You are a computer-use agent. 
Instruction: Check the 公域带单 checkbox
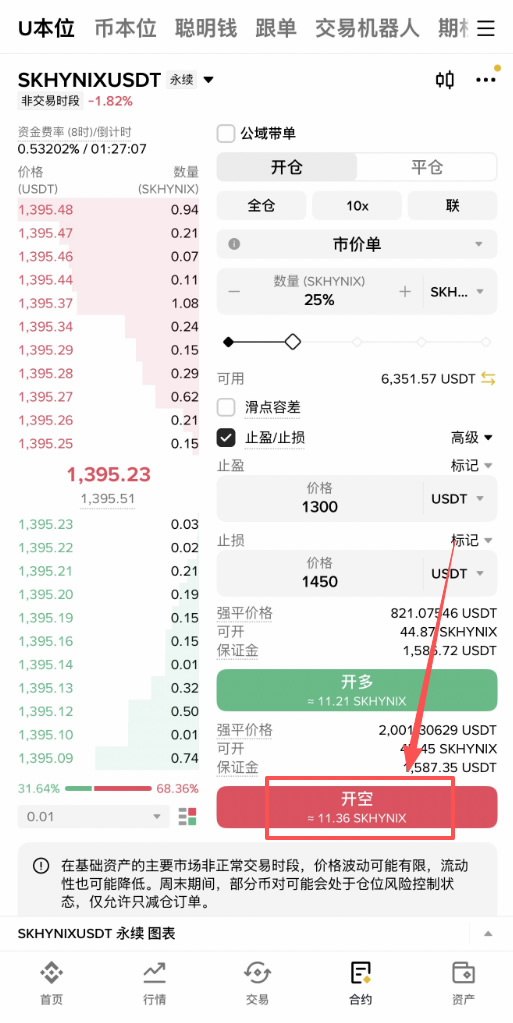click(x=226, y=134)
